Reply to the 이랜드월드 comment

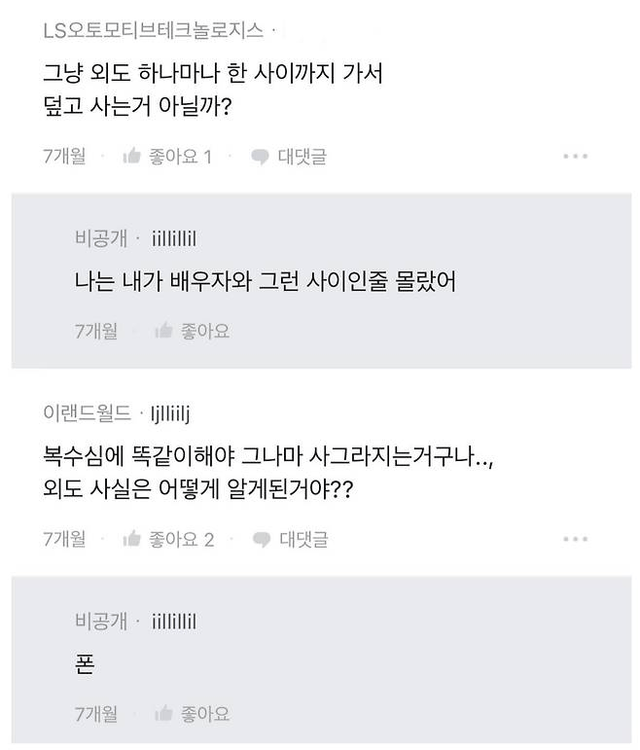[x=290, y=540]
